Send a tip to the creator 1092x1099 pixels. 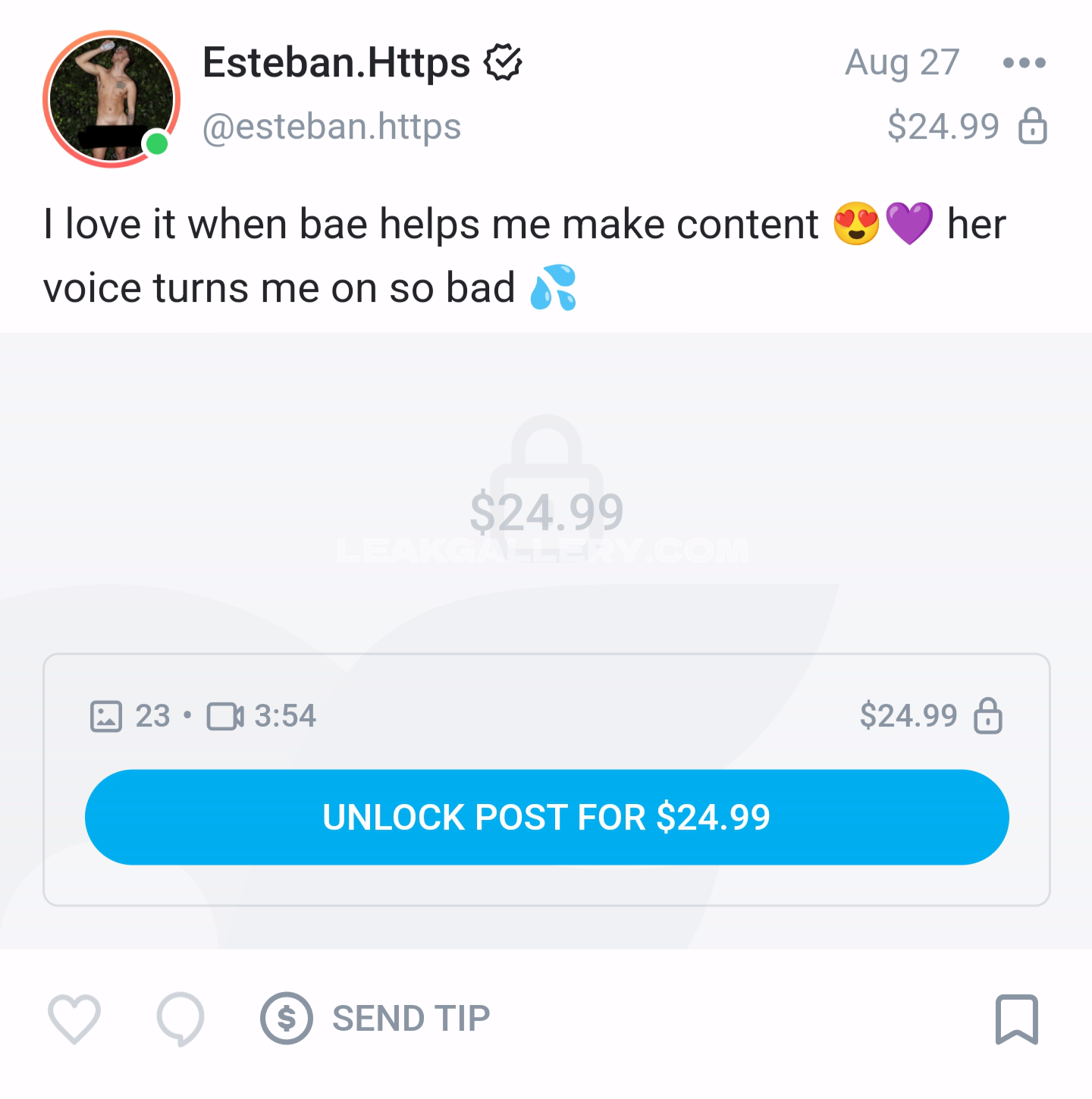376,1018
